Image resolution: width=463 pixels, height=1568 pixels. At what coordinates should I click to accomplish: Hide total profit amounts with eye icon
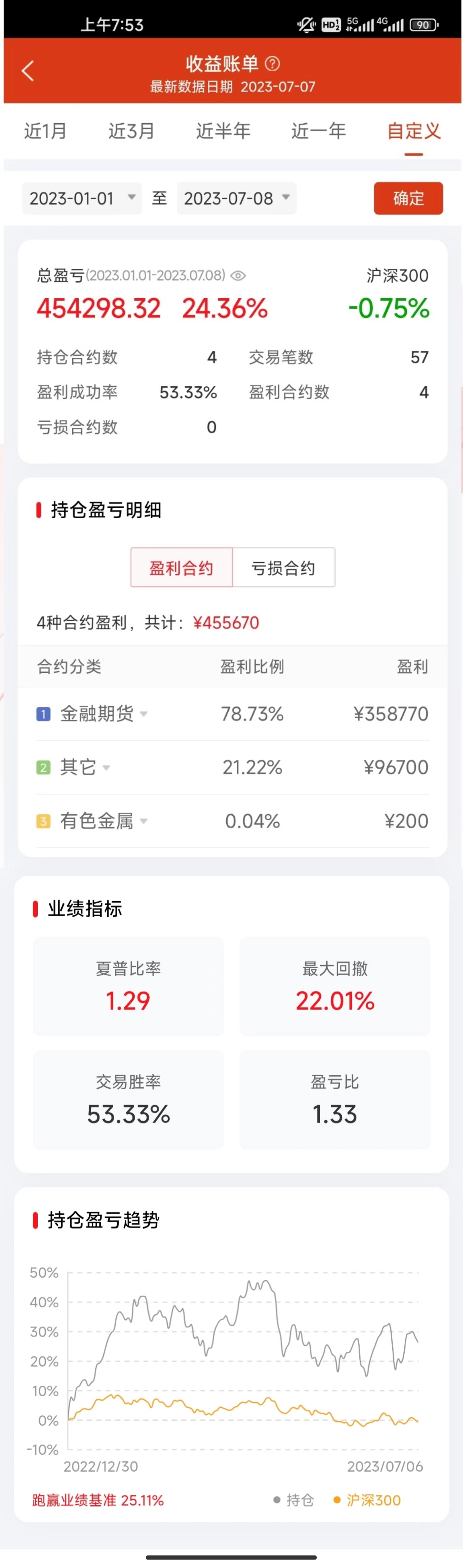[x=239, y=276]
